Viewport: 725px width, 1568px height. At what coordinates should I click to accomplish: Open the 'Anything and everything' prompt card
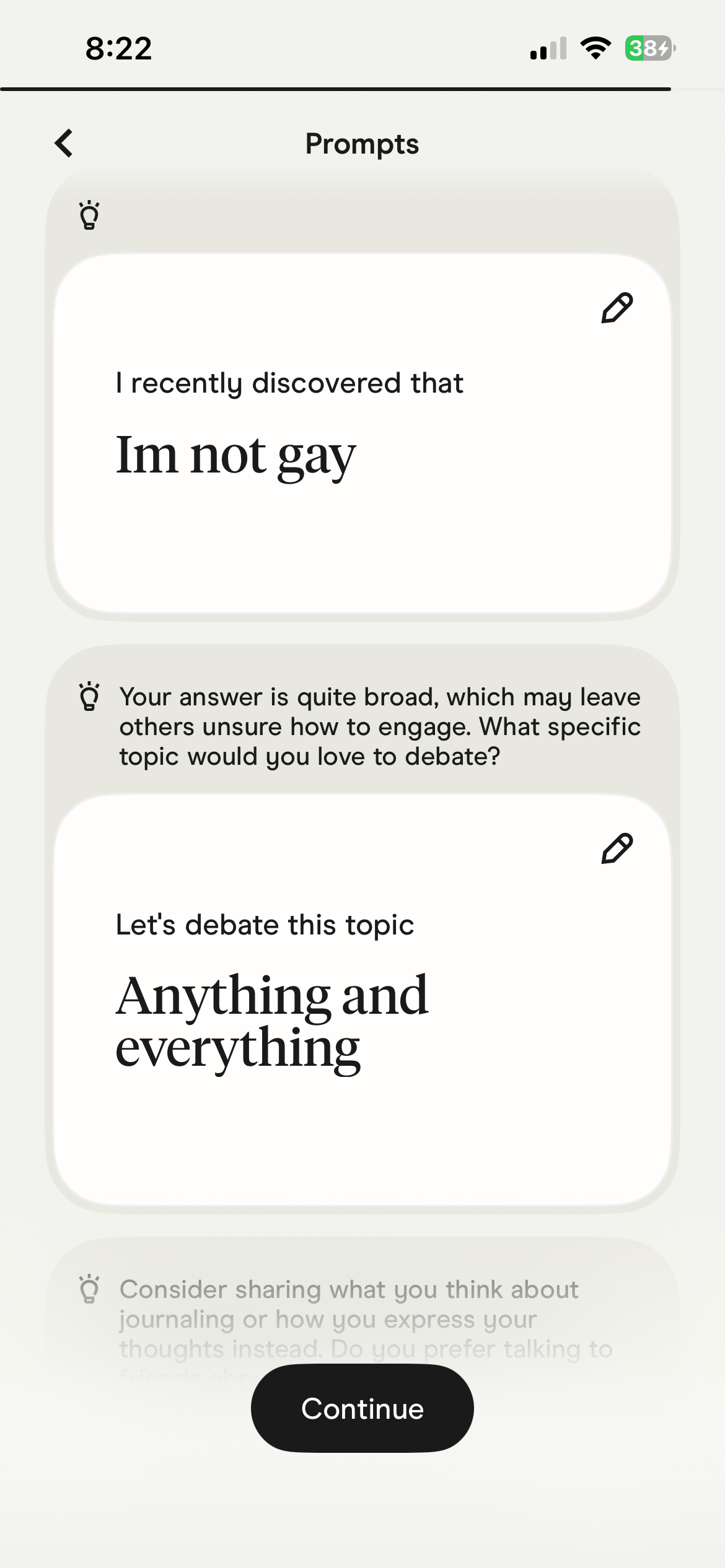pyautogui.click(x=362, y=1000)
